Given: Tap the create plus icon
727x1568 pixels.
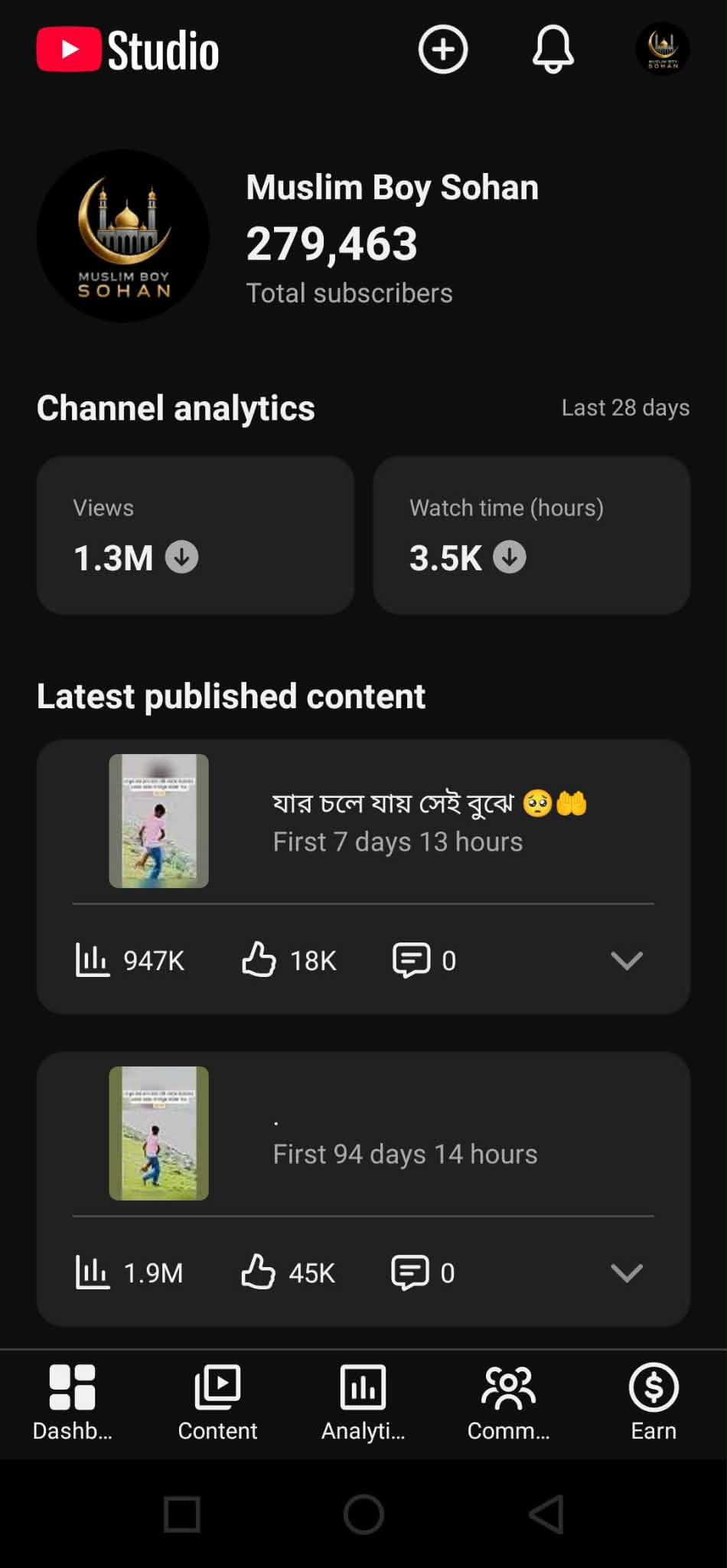Looking at the screenshot, I should tap(442, 50).
